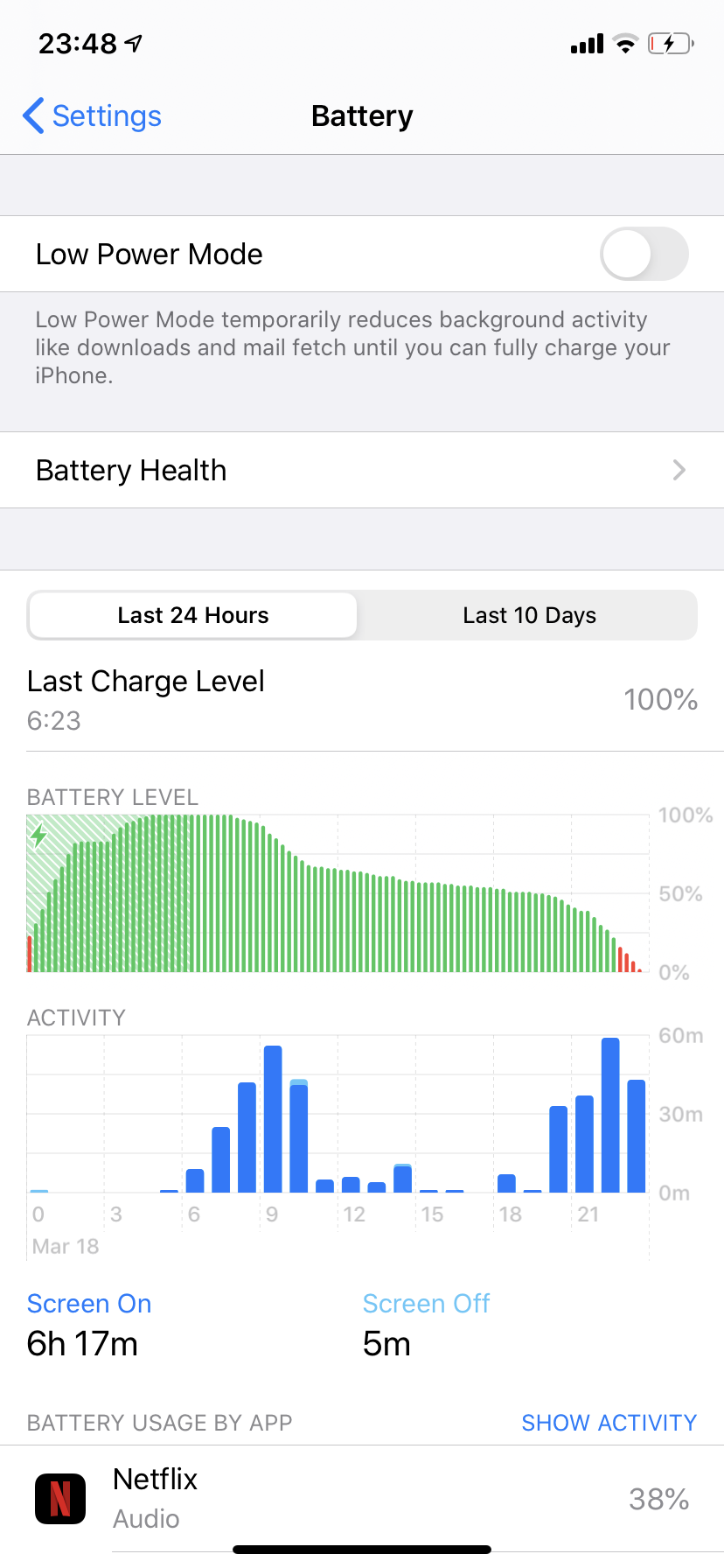Enable Low Power Mode
The height and width of the screenshot is (1568, 724).
pyautogui.click(x=644, y=254)
